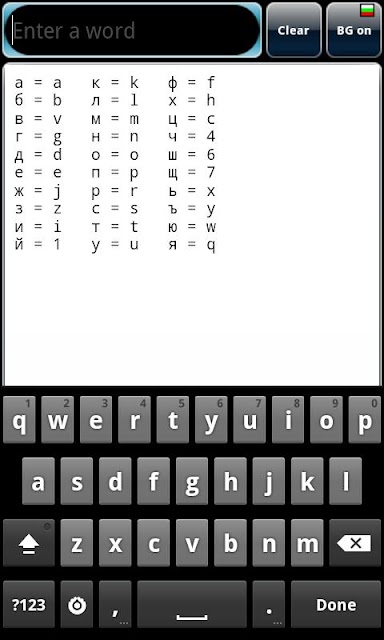Open keyboard settings gear key
384x640 pixels.
tap(77, 604)
